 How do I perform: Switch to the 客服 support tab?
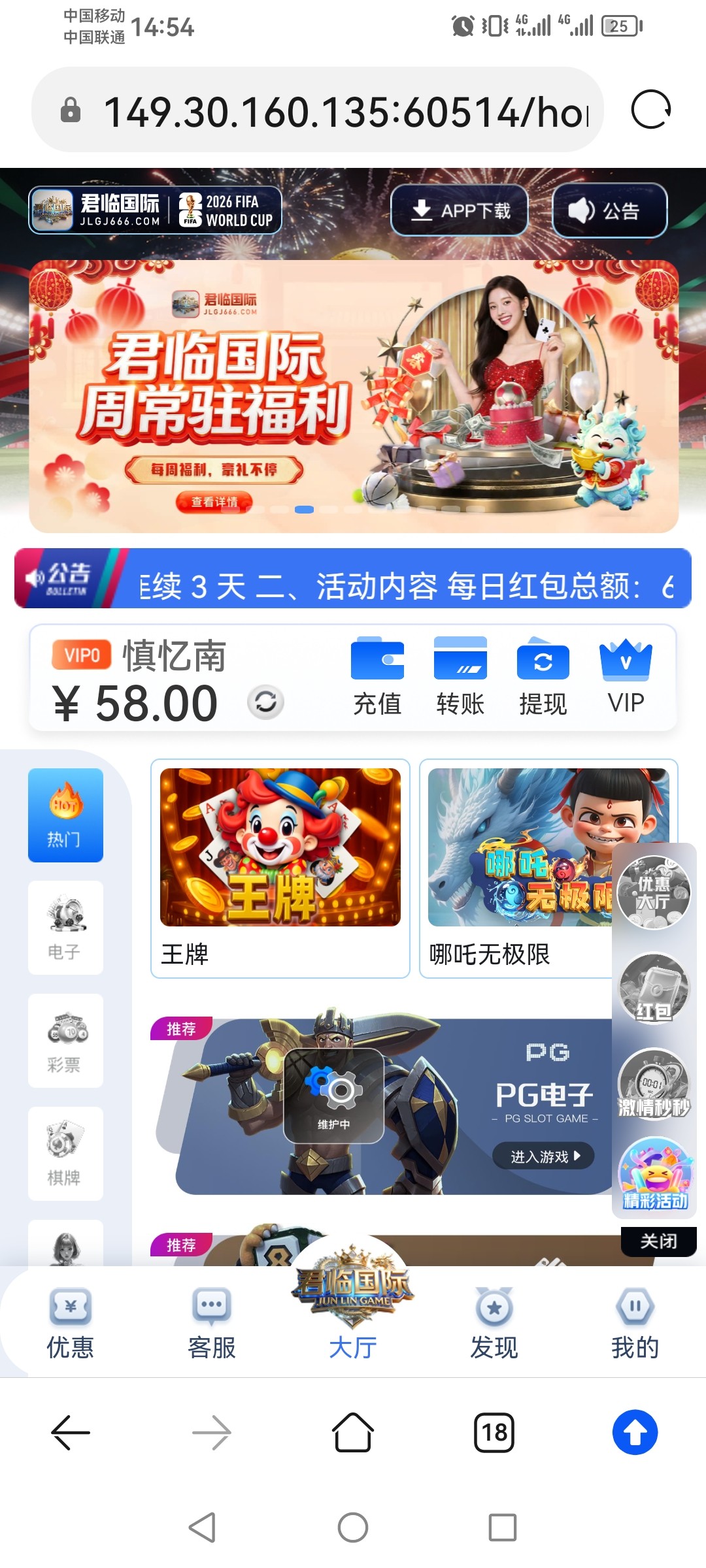(x=212, y=1324)
